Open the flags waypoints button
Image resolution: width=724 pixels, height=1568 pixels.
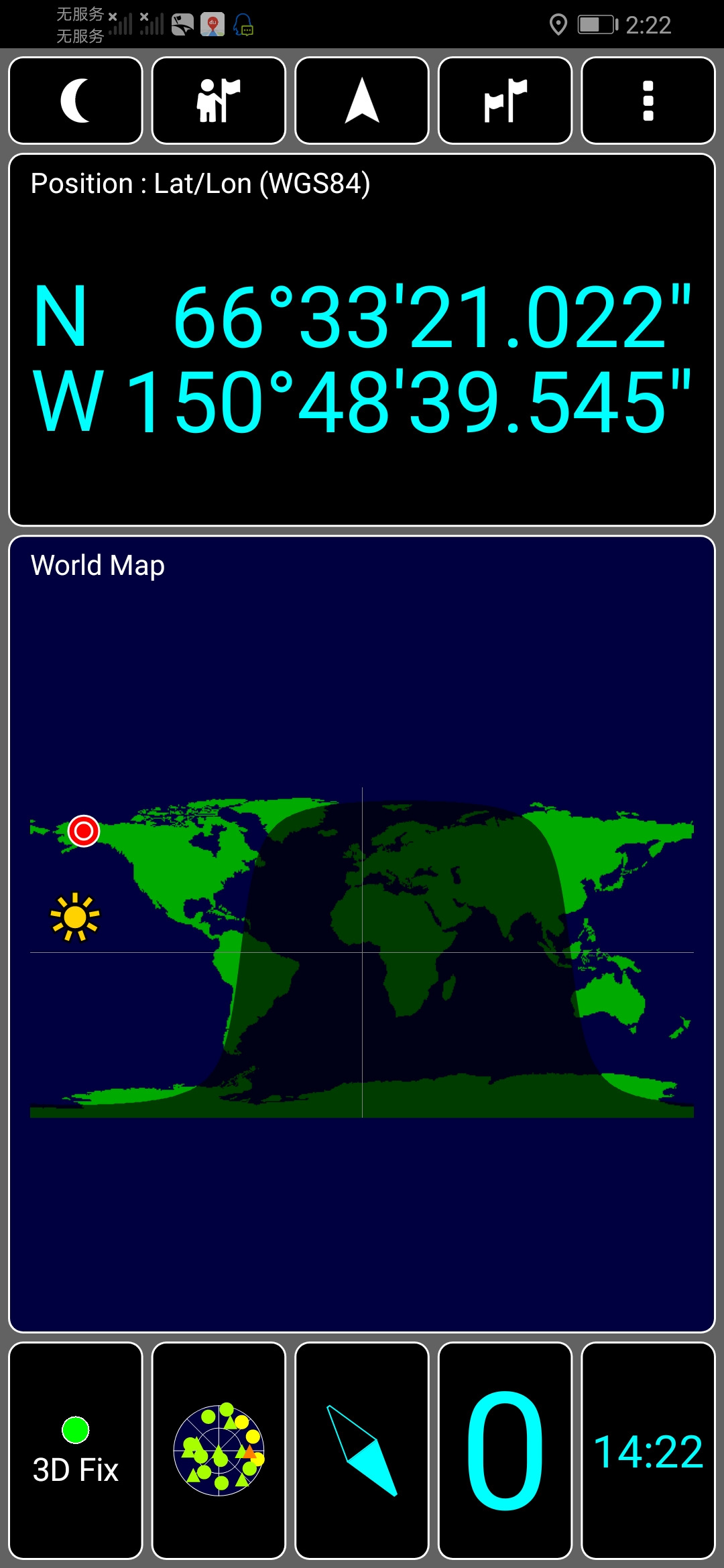click(x=505, y=101)
